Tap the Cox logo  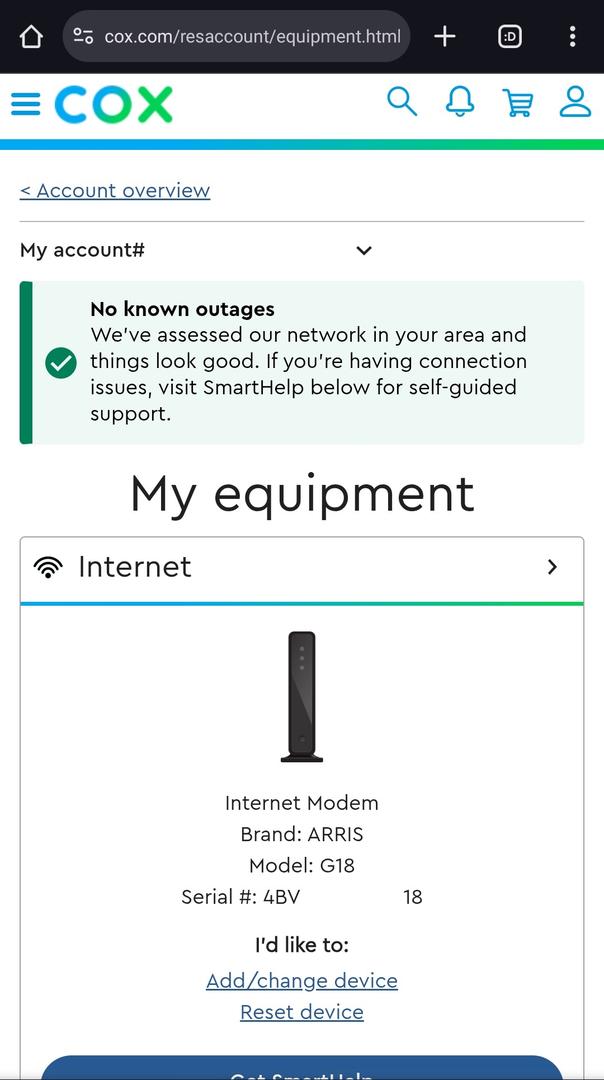pyautogui.click(x=114, y=104)
